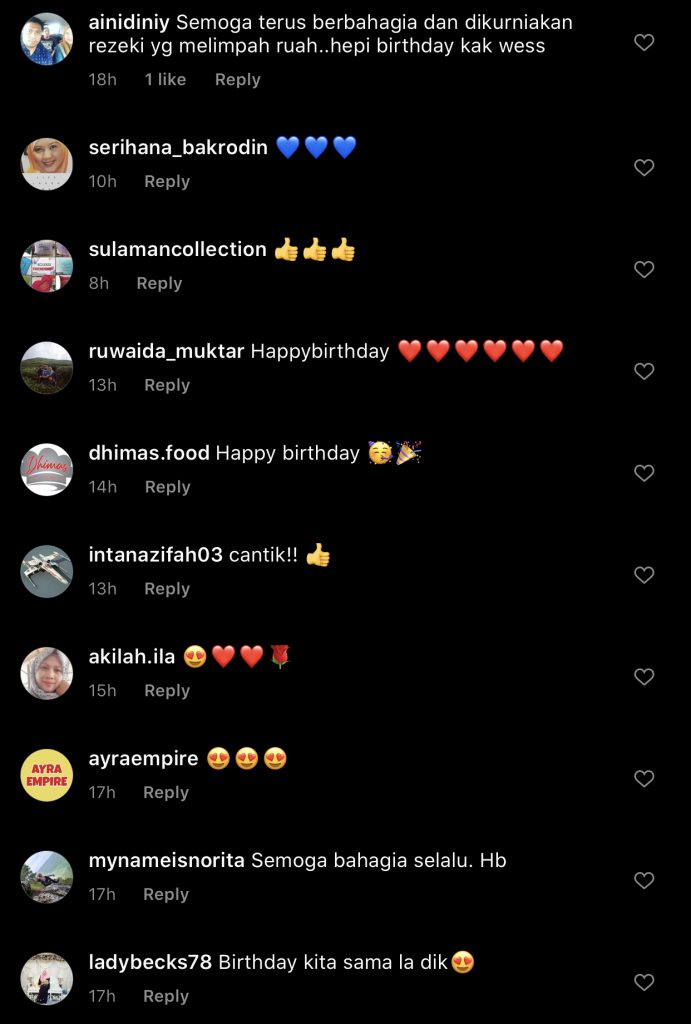The image size is (691, 1024).
Task: Reply to ruwaida_muktar's comment
Action: [x=166, y=385]
